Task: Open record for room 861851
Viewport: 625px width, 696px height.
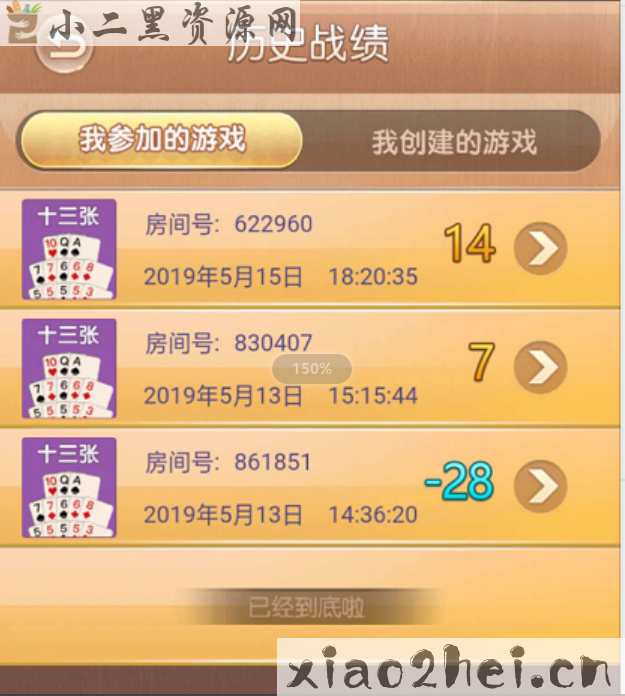Action: click(x=540, y=486)
